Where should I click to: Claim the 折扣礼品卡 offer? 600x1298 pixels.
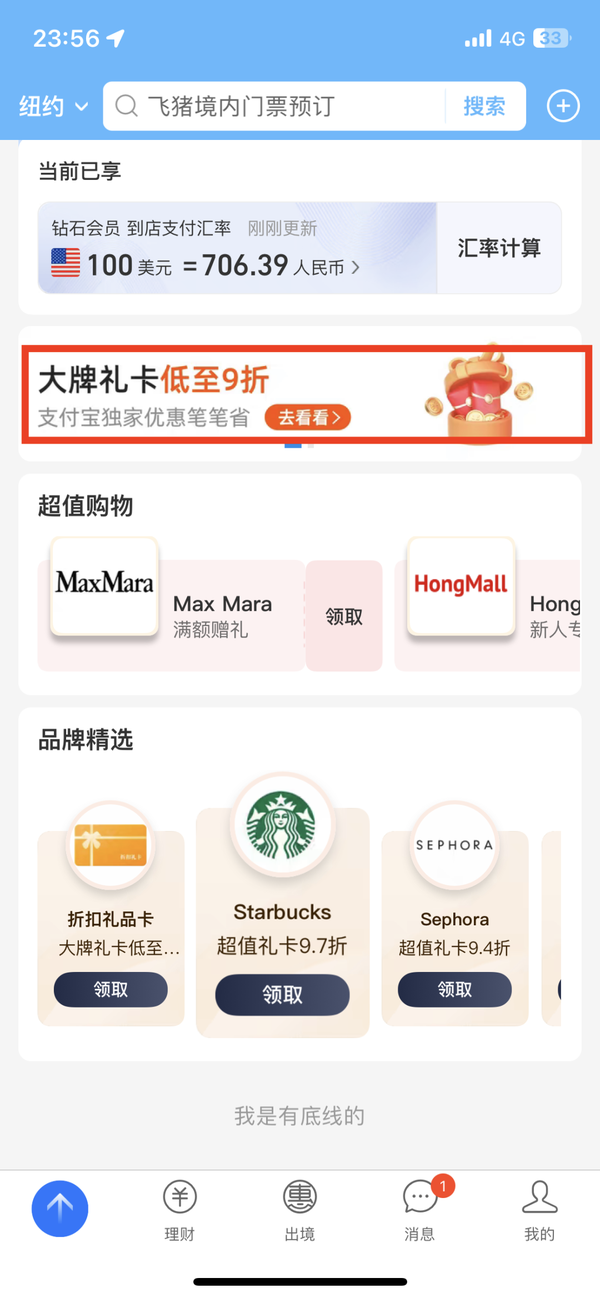[111, 989]
